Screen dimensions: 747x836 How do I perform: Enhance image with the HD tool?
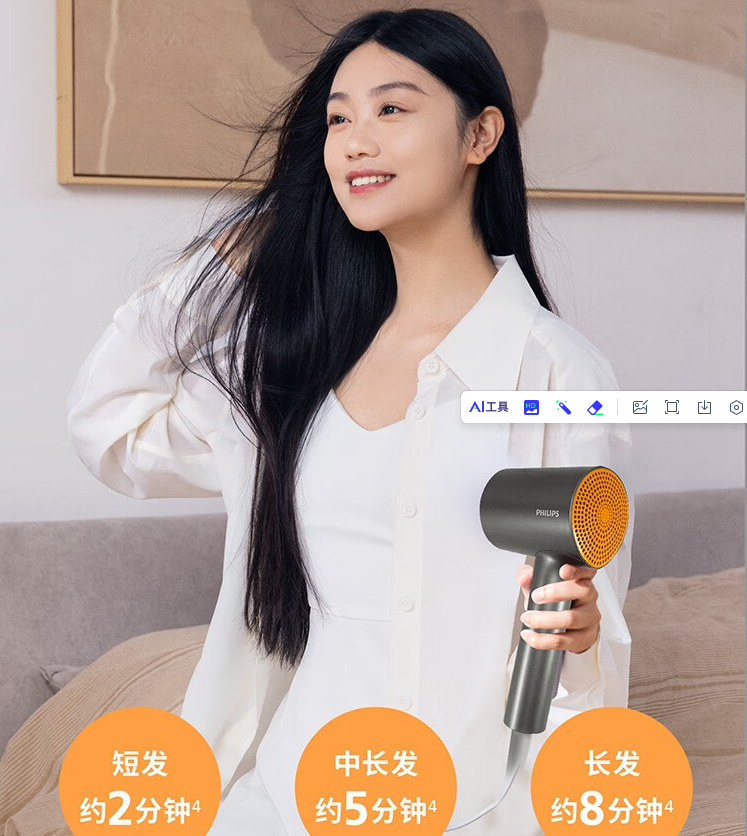click(531, 407)
